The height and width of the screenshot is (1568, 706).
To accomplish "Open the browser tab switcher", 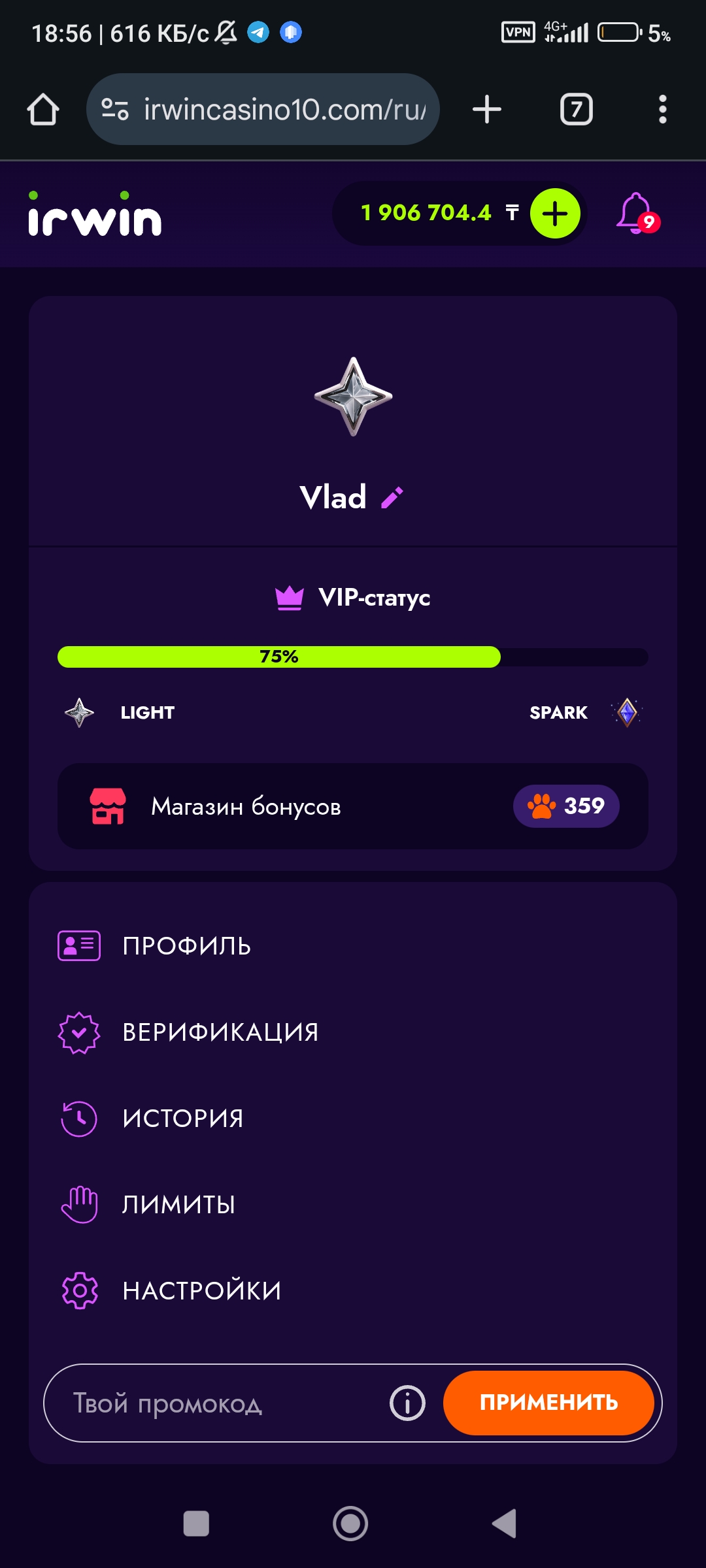I will click(577, 109).
